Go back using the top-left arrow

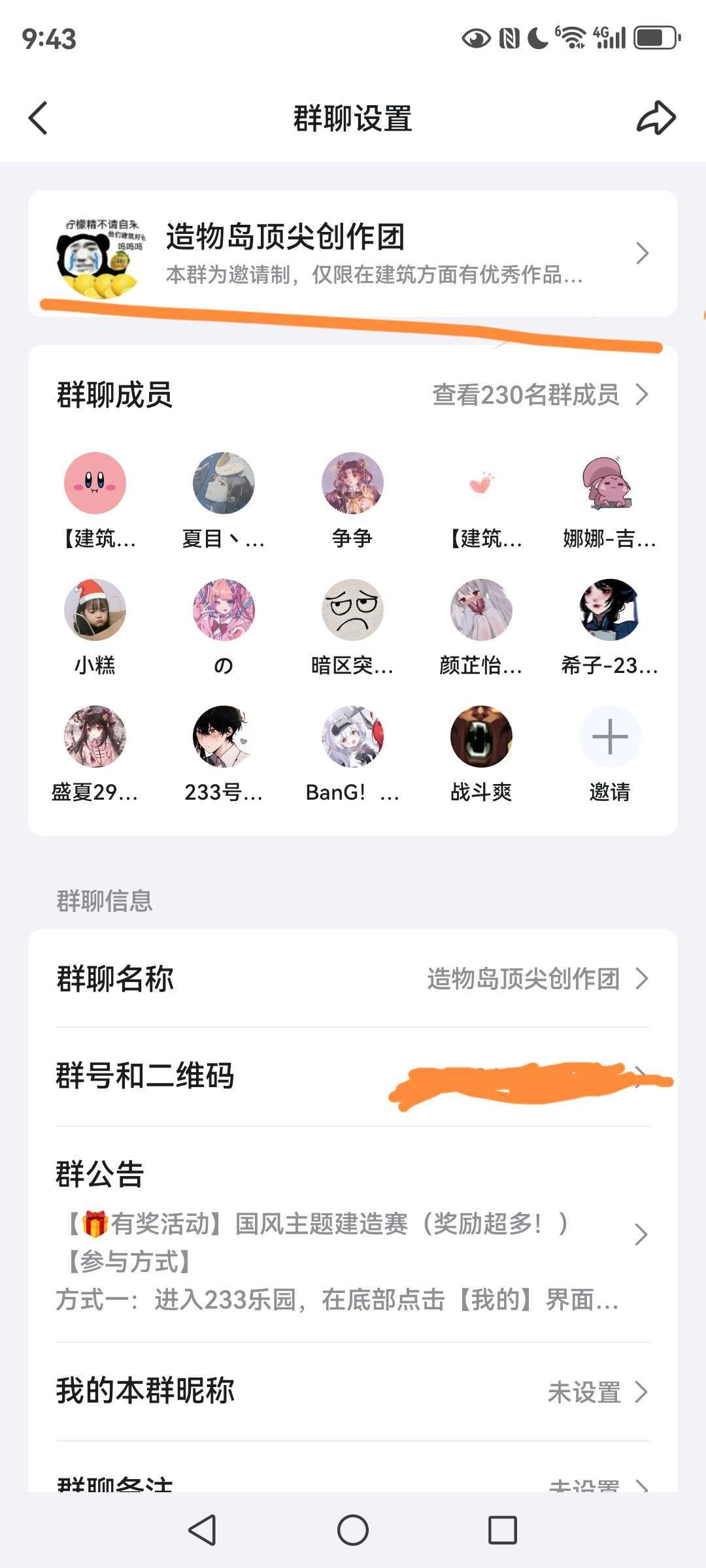38,118
